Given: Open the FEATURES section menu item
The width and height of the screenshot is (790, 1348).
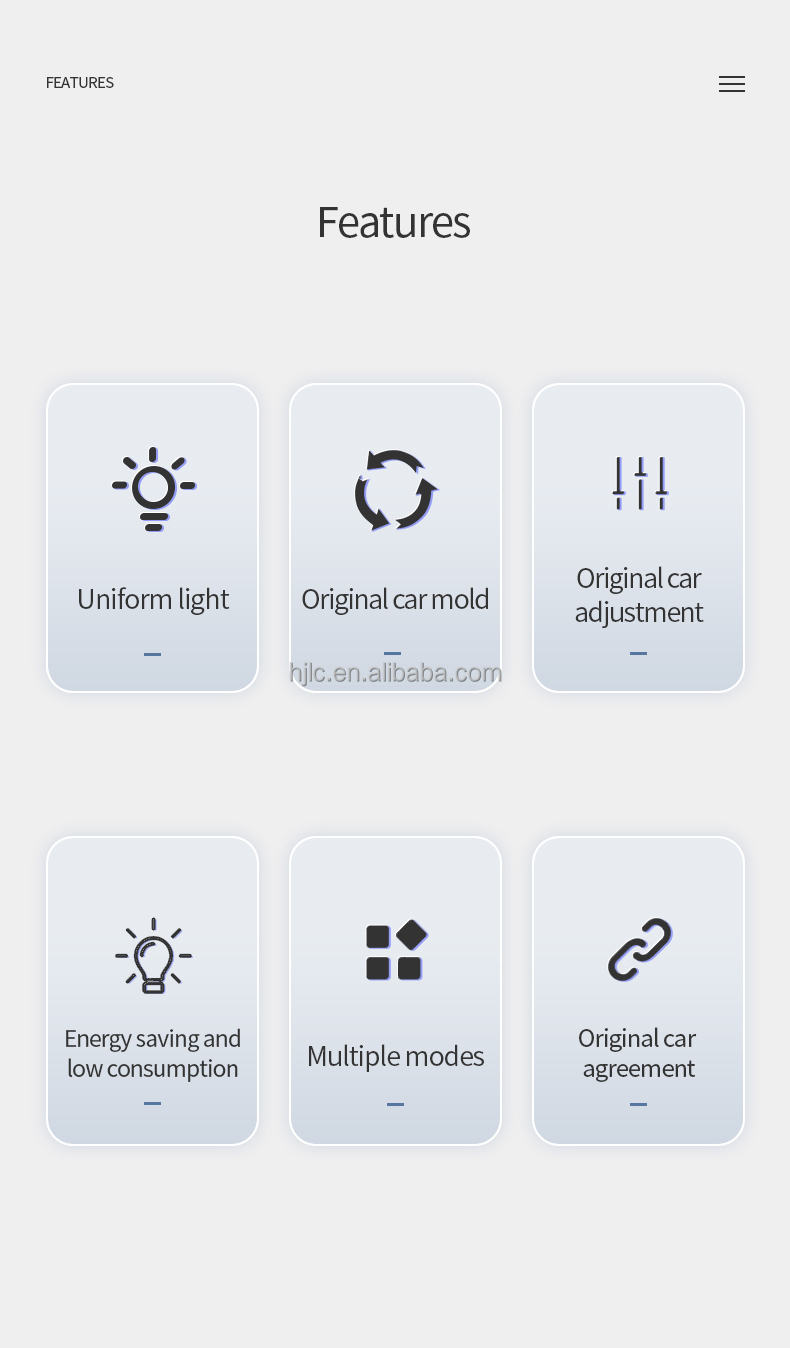Looking at the screenshot, I should click(x=79, y=83).
